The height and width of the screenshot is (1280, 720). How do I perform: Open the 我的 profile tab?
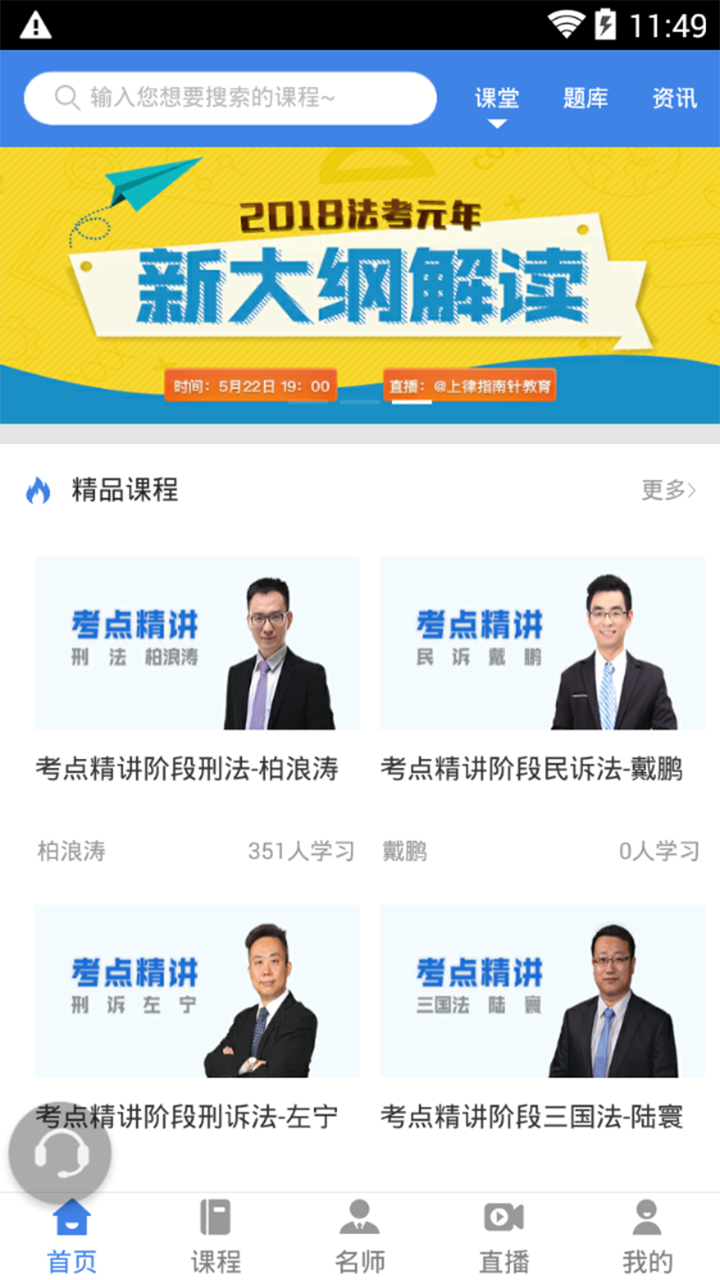647,1236
